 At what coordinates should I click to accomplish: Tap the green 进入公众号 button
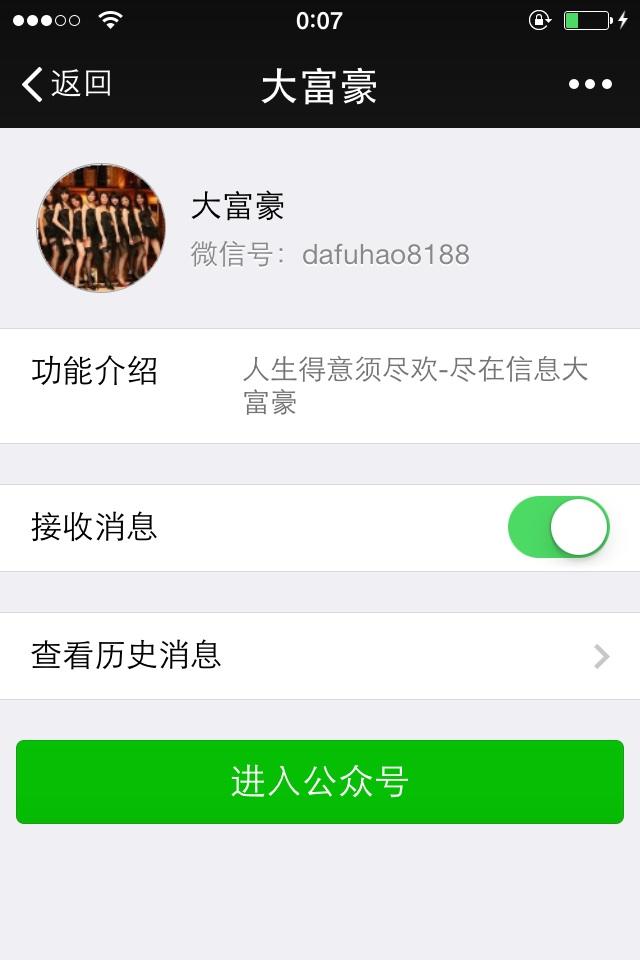pyautogui.click(x=320, y=782)
